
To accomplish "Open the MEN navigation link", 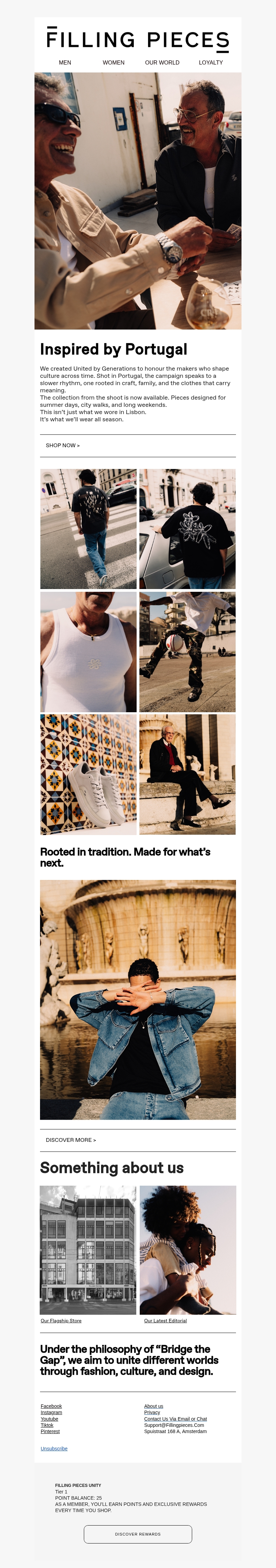I will point(65,63).
